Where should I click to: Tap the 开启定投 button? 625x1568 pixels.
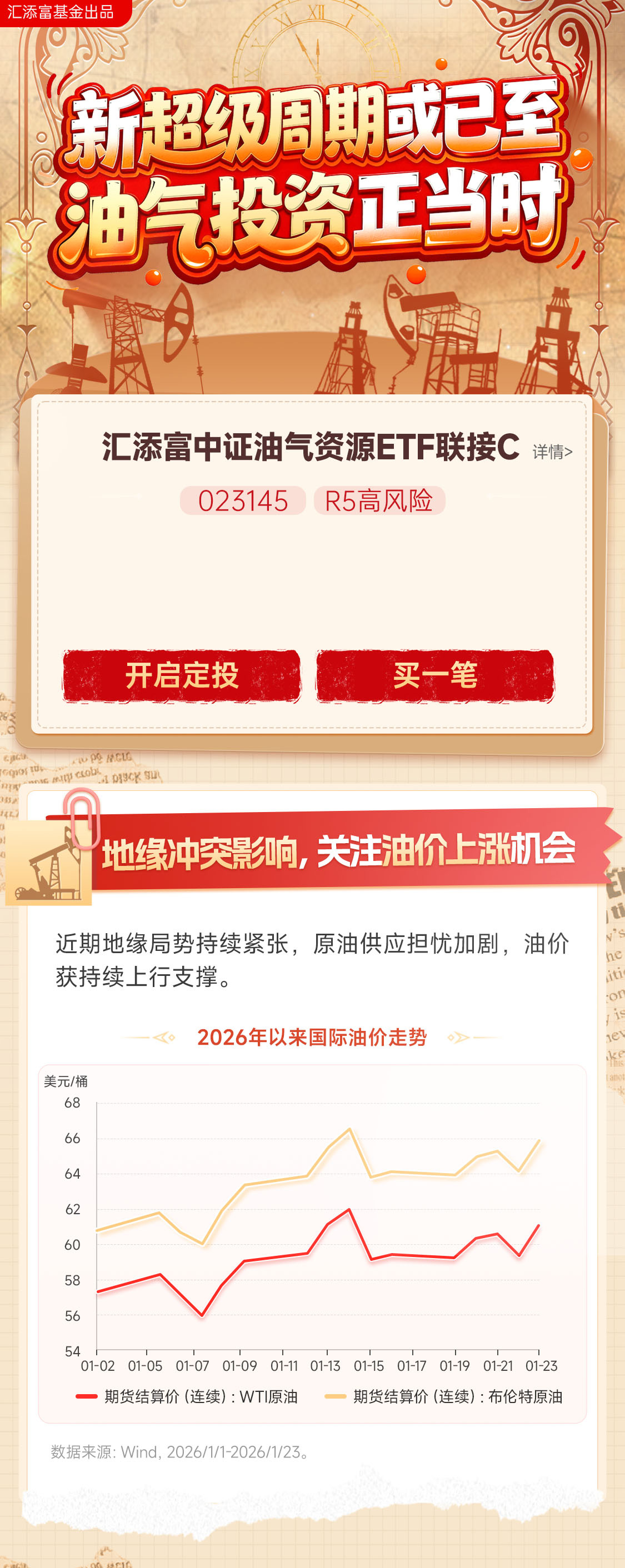181,675
